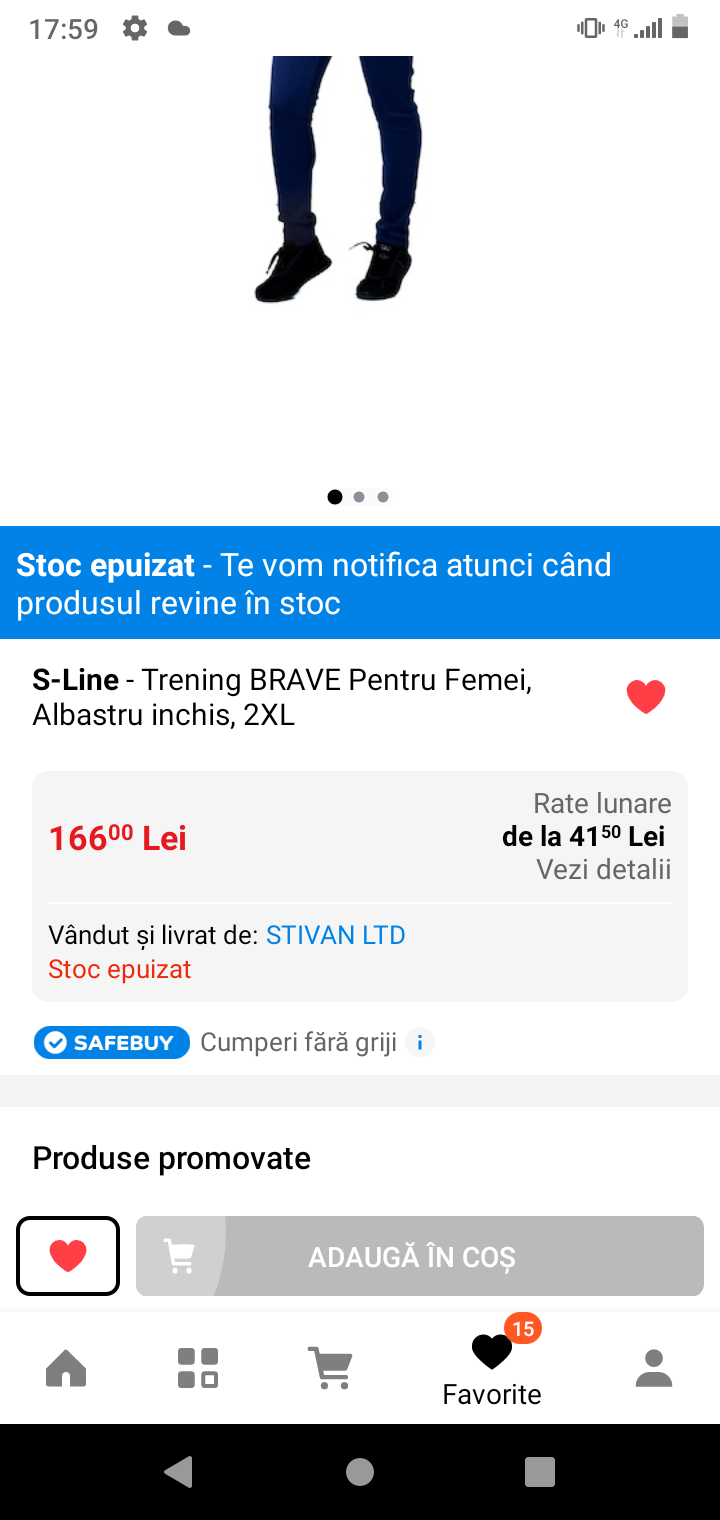Open the SAFEBUY info icon
The width and height of the screenshot is (720, 1520).
tap(420, 1043)
